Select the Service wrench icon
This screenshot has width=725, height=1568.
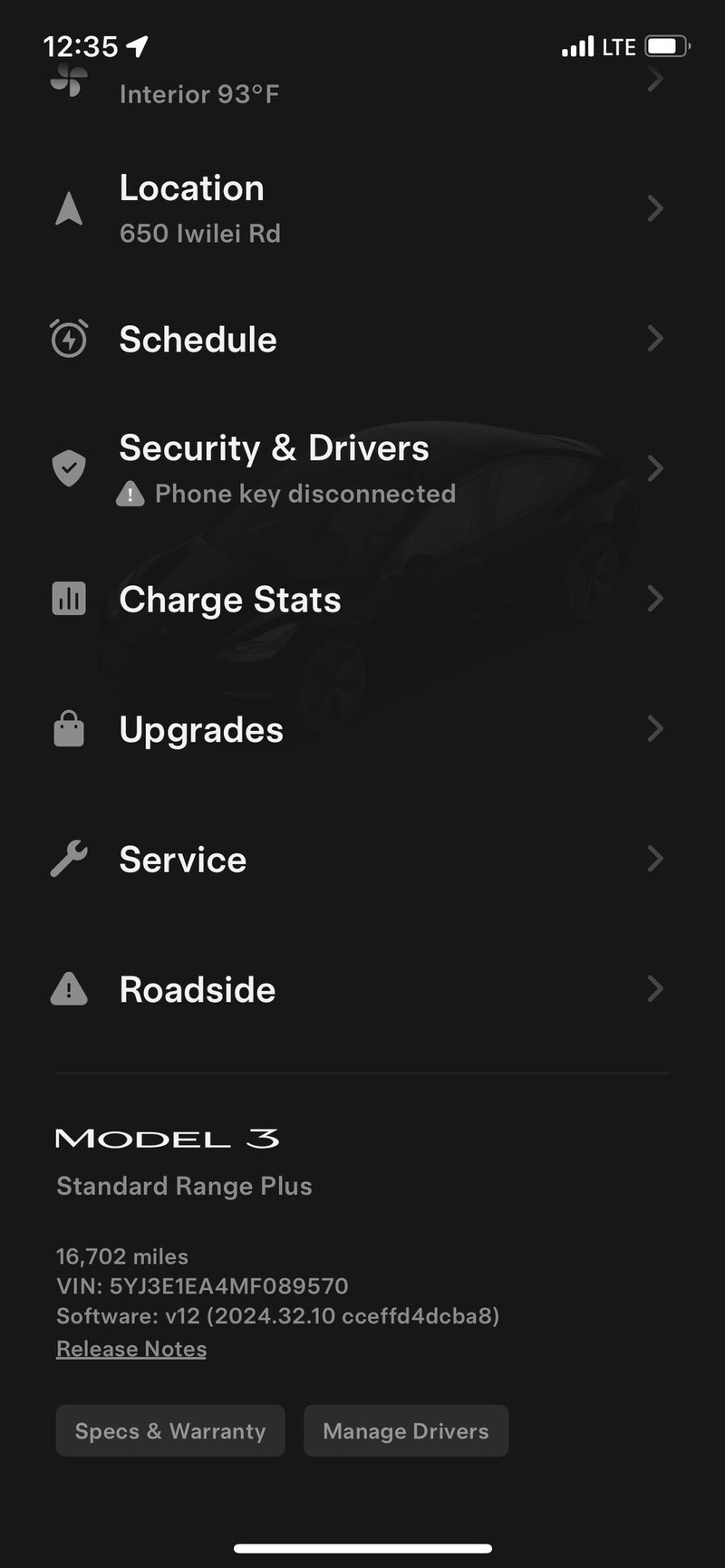click(x=68, y=859)
